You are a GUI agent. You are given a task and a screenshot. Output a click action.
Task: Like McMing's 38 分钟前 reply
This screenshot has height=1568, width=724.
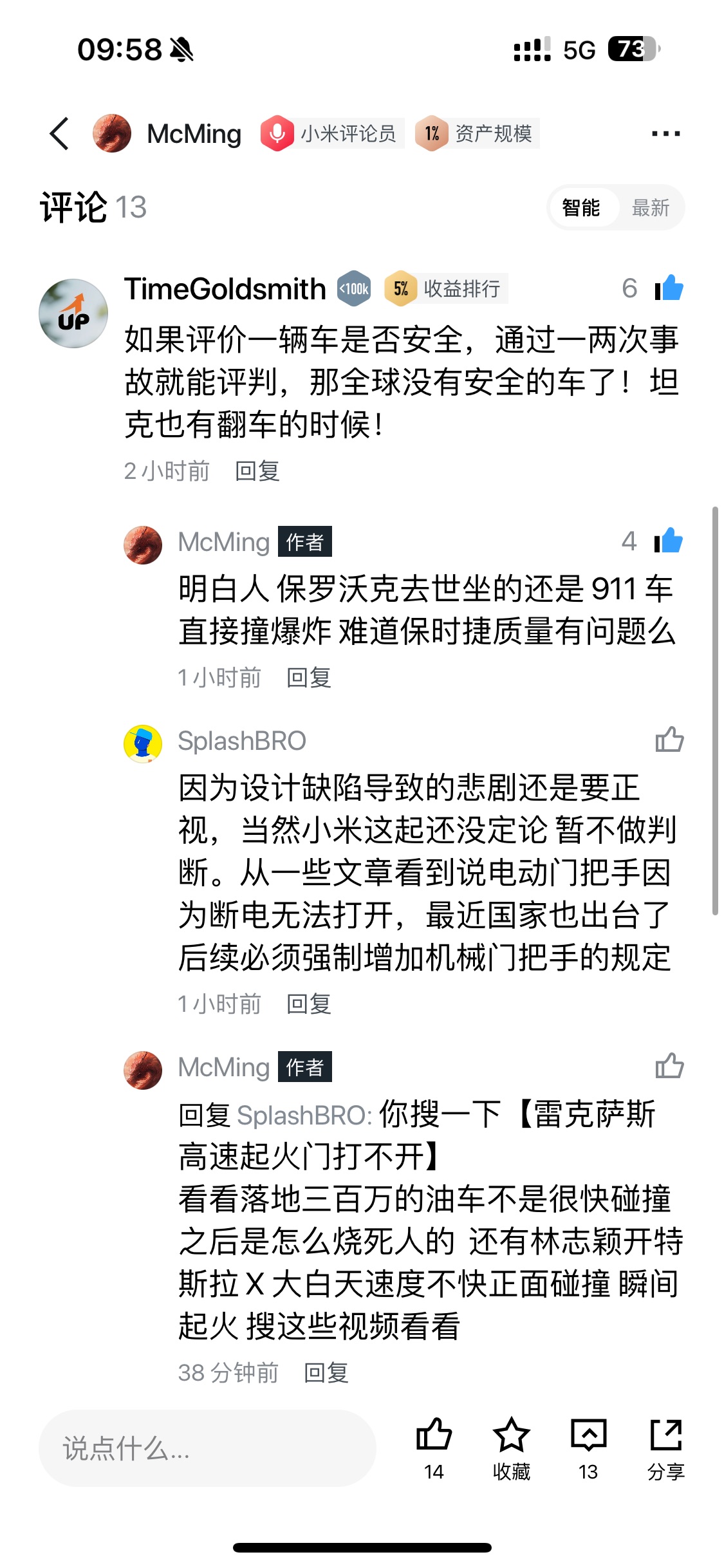[669, 1066]
